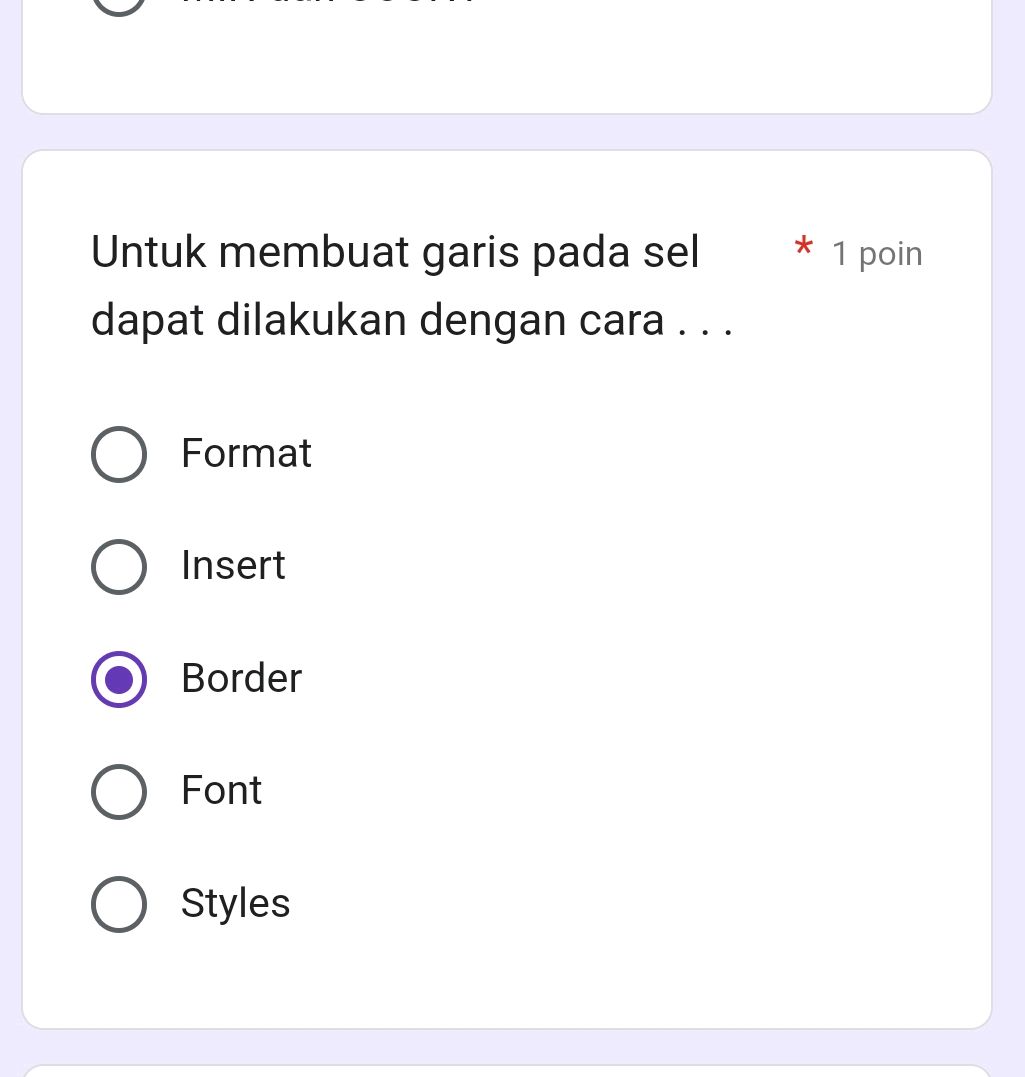The width and height of the screenshot is (1025, 1077).
Task: Select the Font answer option
Action: (119, 792)
